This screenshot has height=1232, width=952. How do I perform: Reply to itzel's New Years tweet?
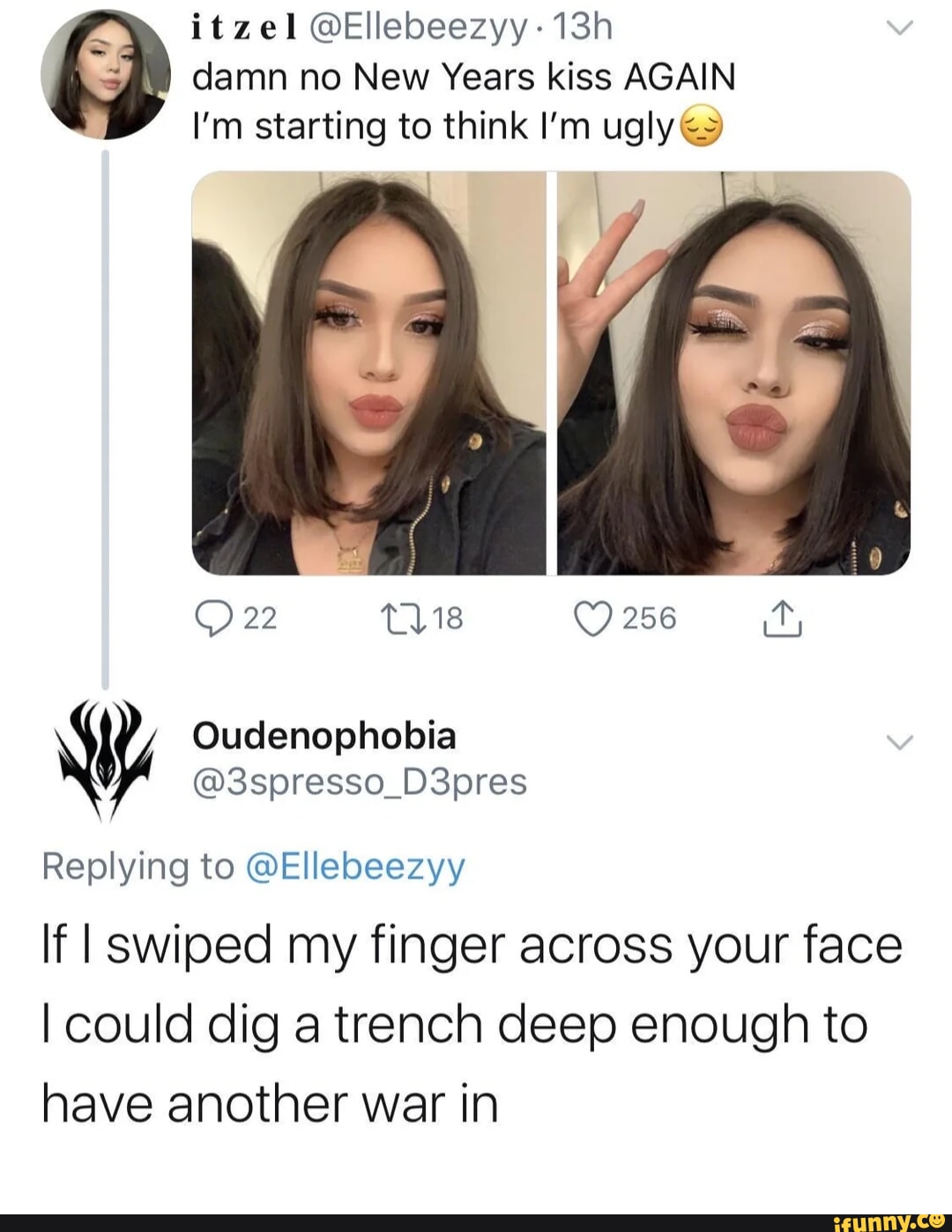tap(212, 620)
